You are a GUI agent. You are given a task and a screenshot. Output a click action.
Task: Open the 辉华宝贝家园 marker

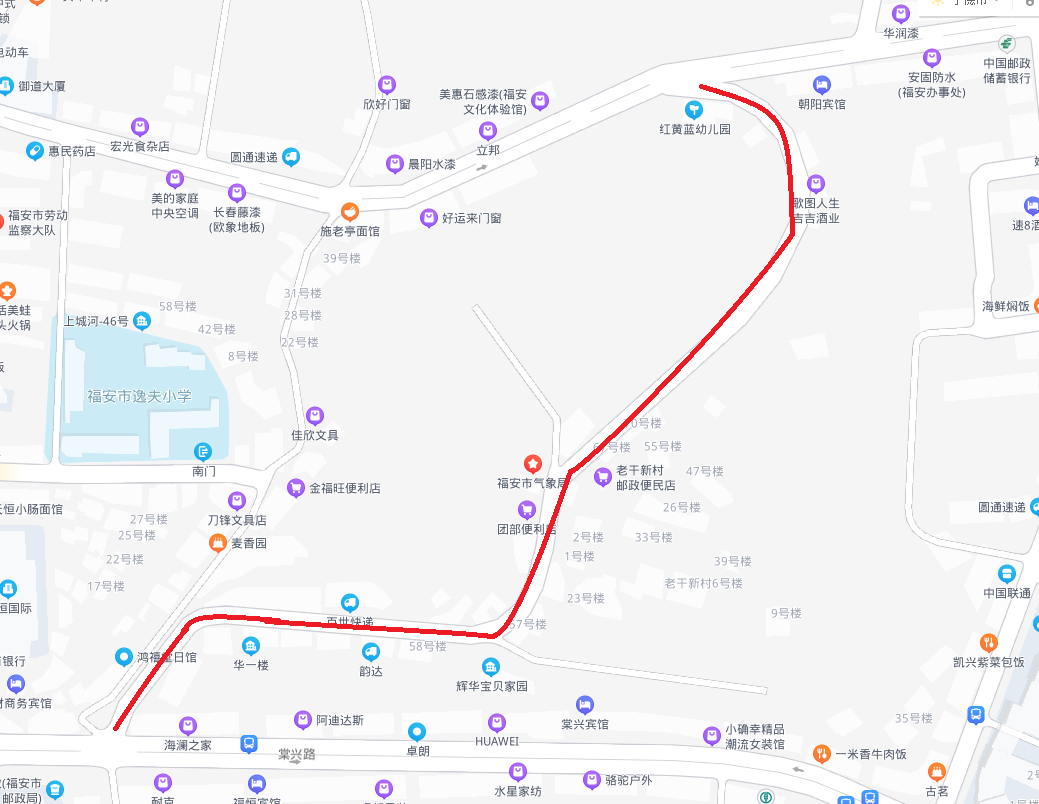coord(490,667)
